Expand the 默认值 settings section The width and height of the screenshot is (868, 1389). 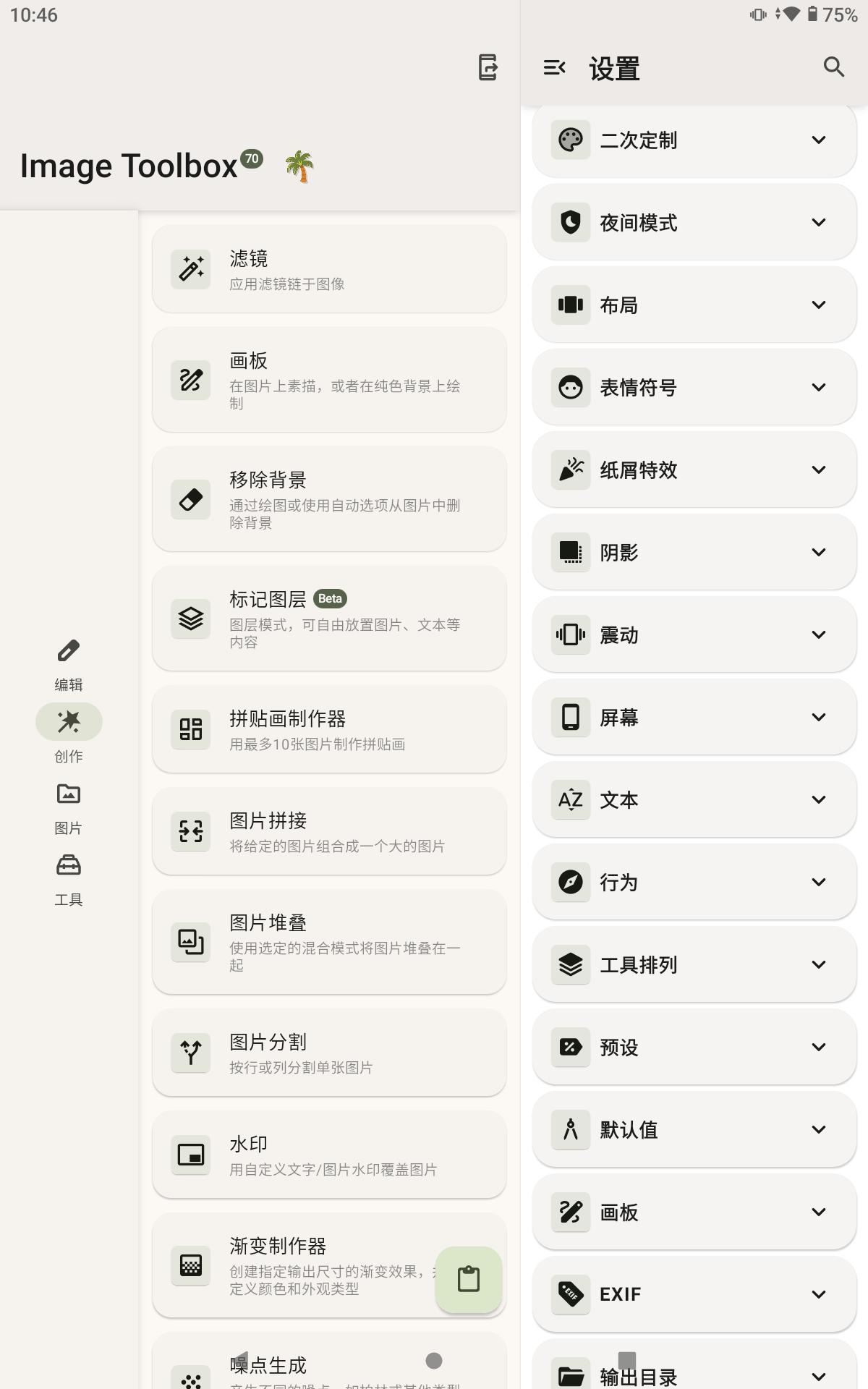694,1129
